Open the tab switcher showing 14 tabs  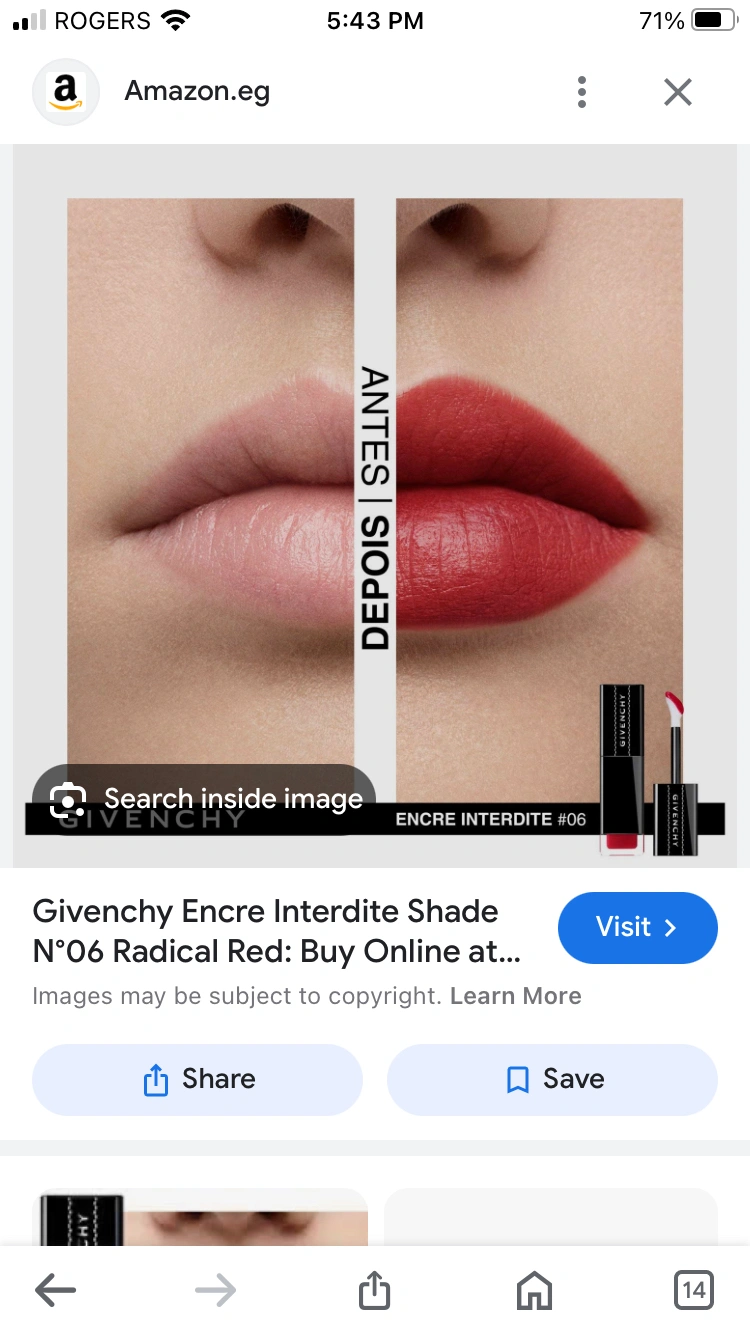[x=693, y=1290]
